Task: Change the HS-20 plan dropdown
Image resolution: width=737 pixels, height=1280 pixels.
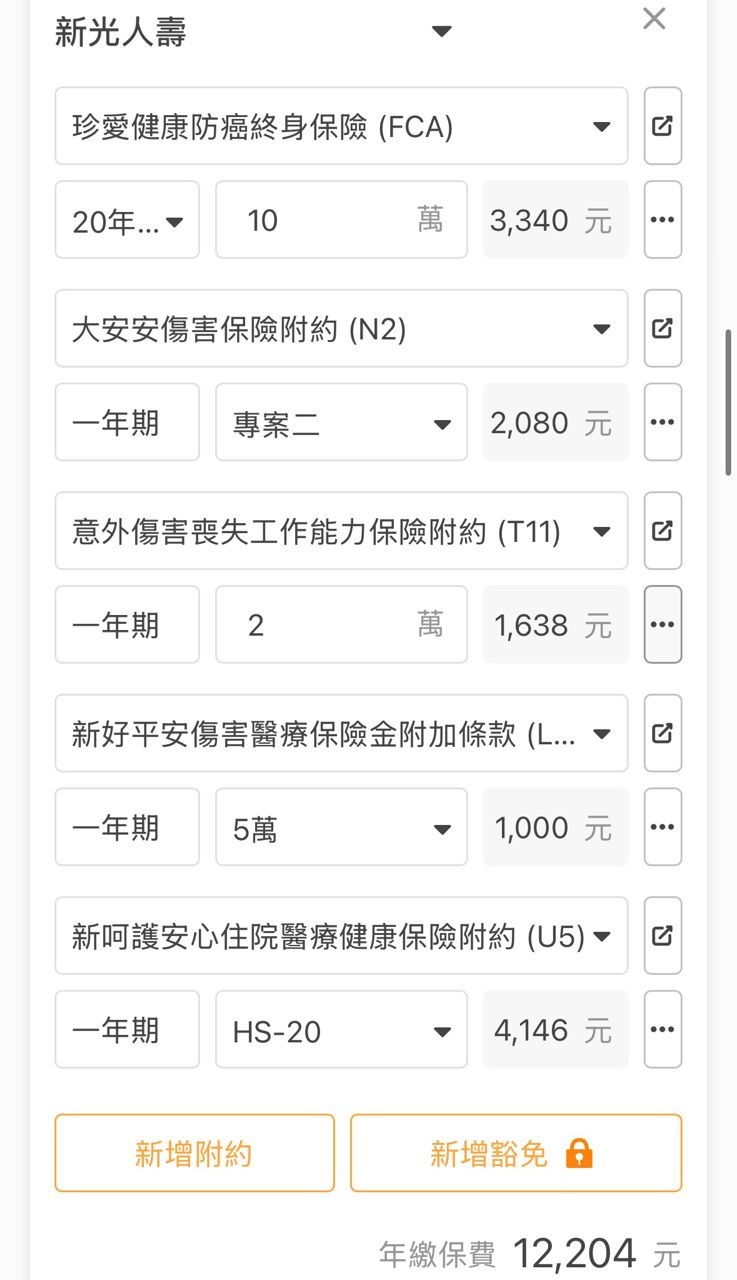Action: pyautogui.click(x=341, y=1030)
